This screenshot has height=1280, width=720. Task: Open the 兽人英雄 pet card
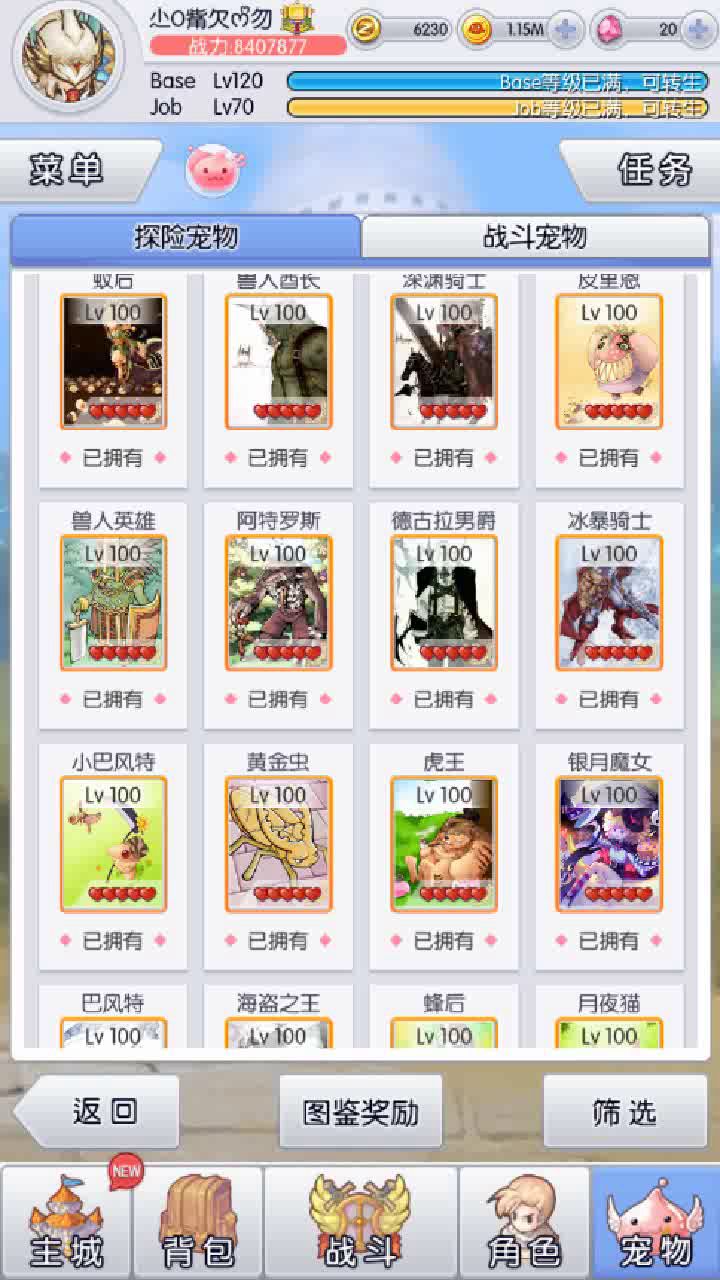[113, 603]
